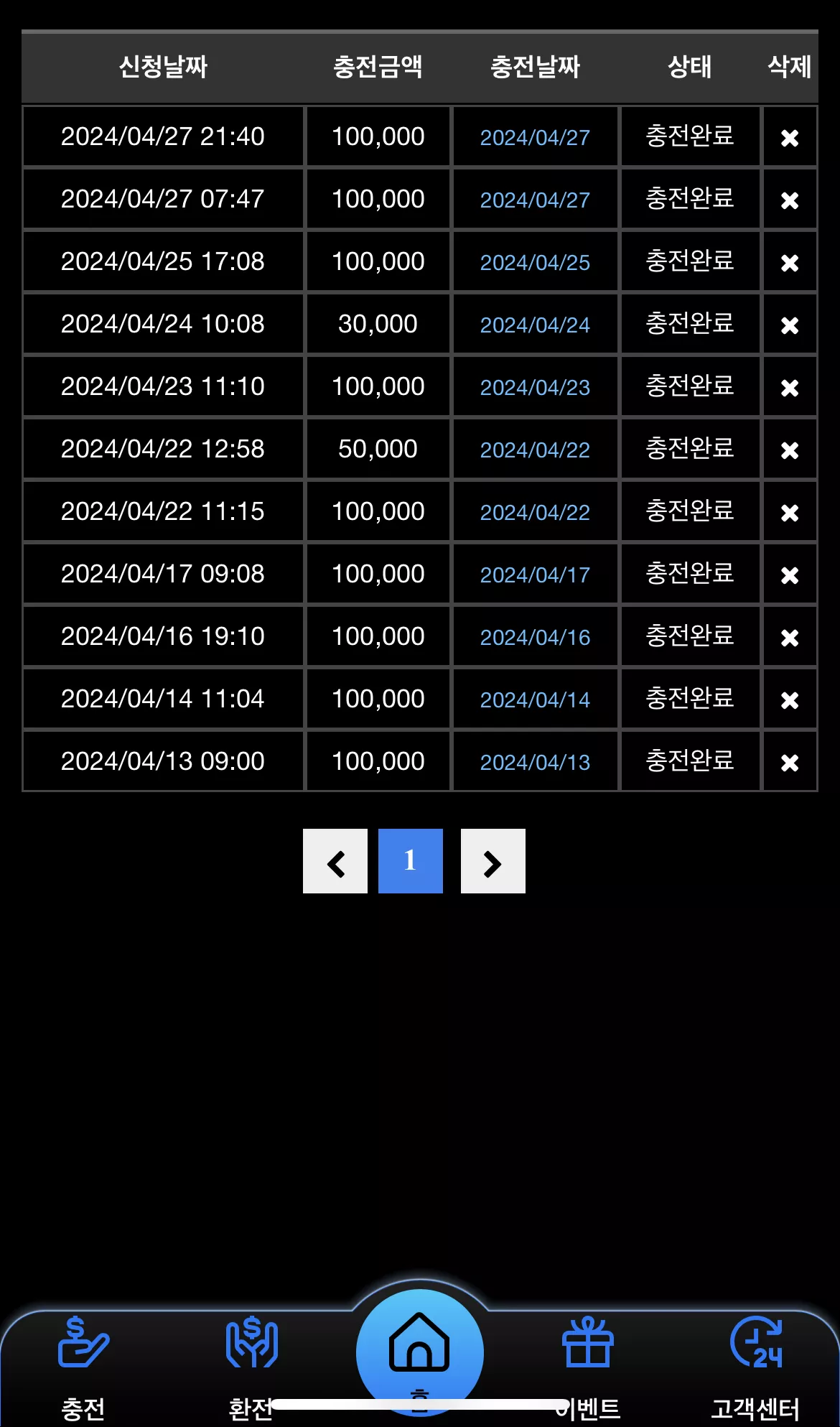Delete the 2024/04/16 19:10 charge record

pyautogui.click(x=790, y=637)
